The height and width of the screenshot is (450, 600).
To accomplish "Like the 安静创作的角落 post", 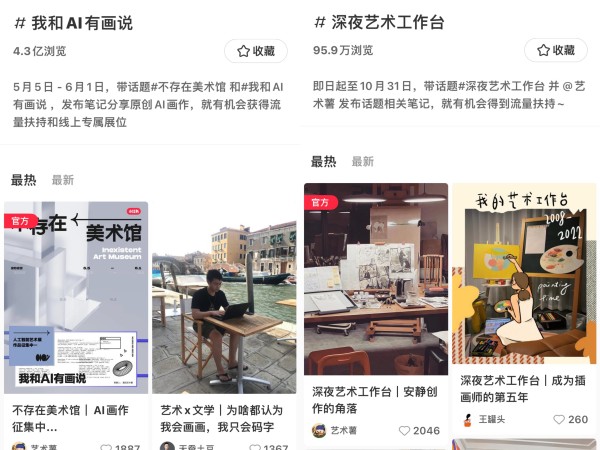I will click(405, 431).
